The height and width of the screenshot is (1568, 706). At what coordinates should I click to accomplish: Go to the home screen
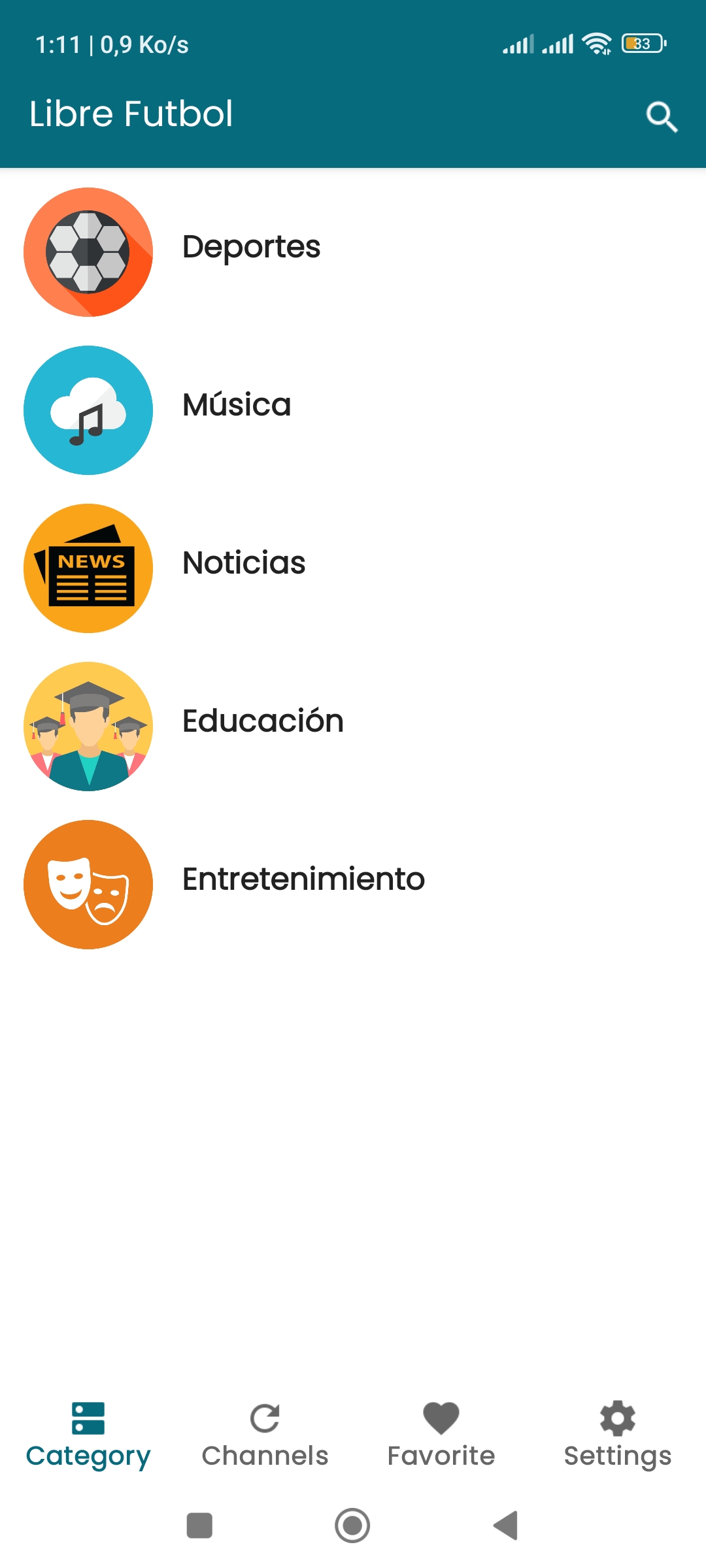(352, 1526)
